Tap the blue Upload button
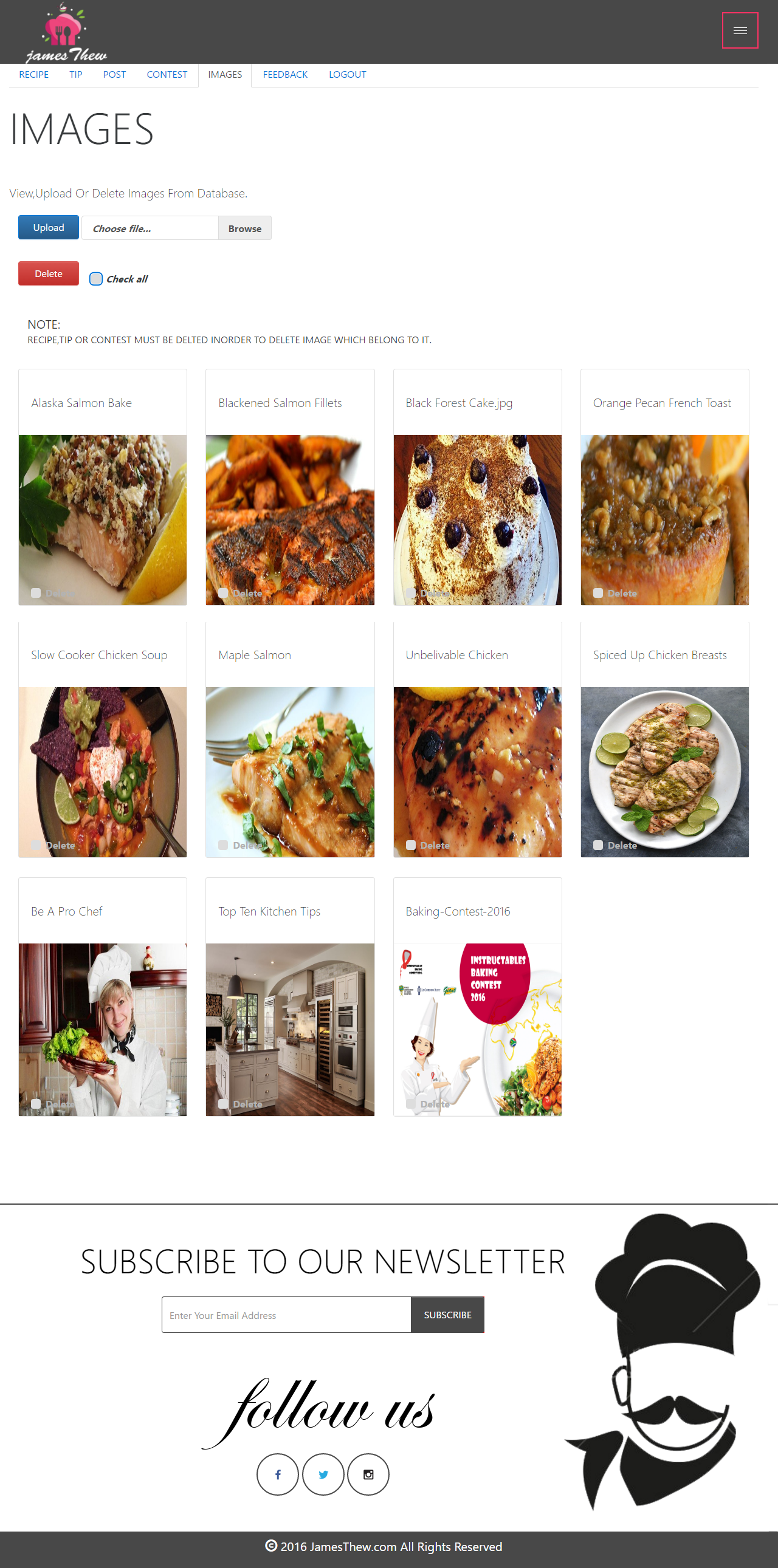The image size is (778, 1568). pyautogui.click(x=48, y=227)
